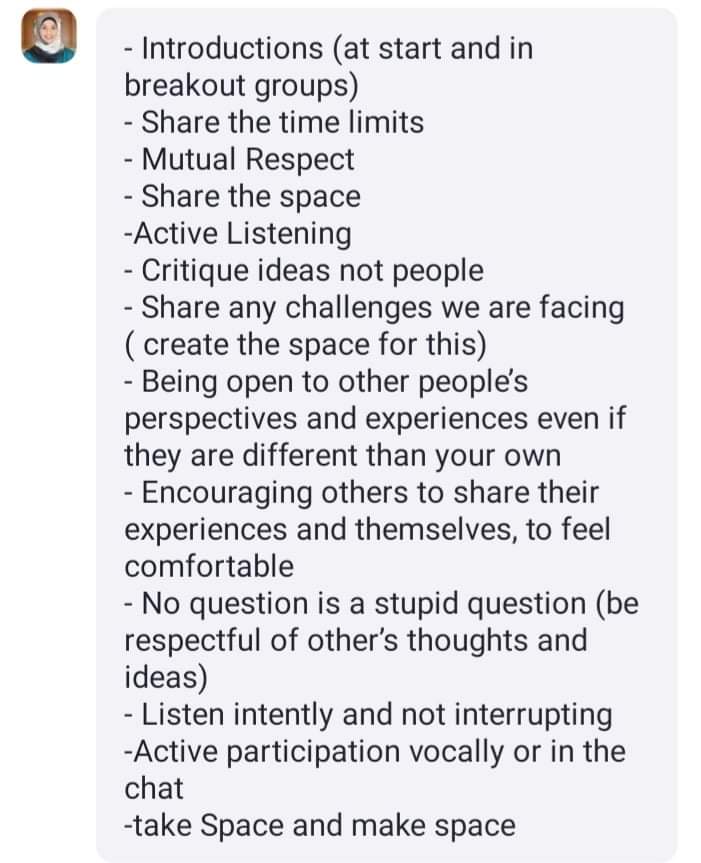Image resolution: width=701 pixels, height=863 pixels.
Task: Open the message sender's profile avatar
Action: (x=49, y=36)
